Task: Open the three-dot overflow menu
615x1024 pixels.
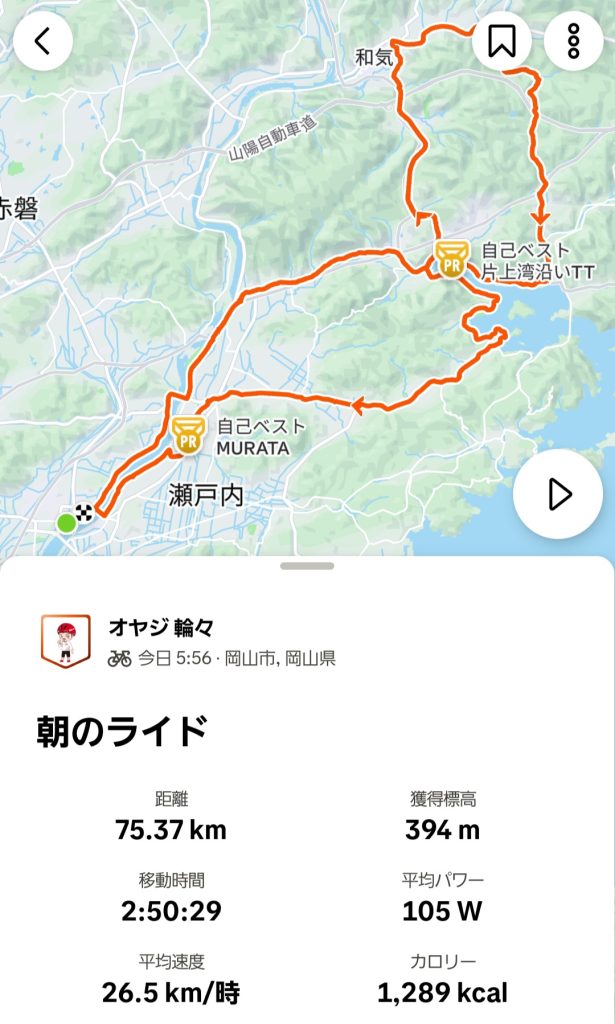Action: click(x=573, y=41)
